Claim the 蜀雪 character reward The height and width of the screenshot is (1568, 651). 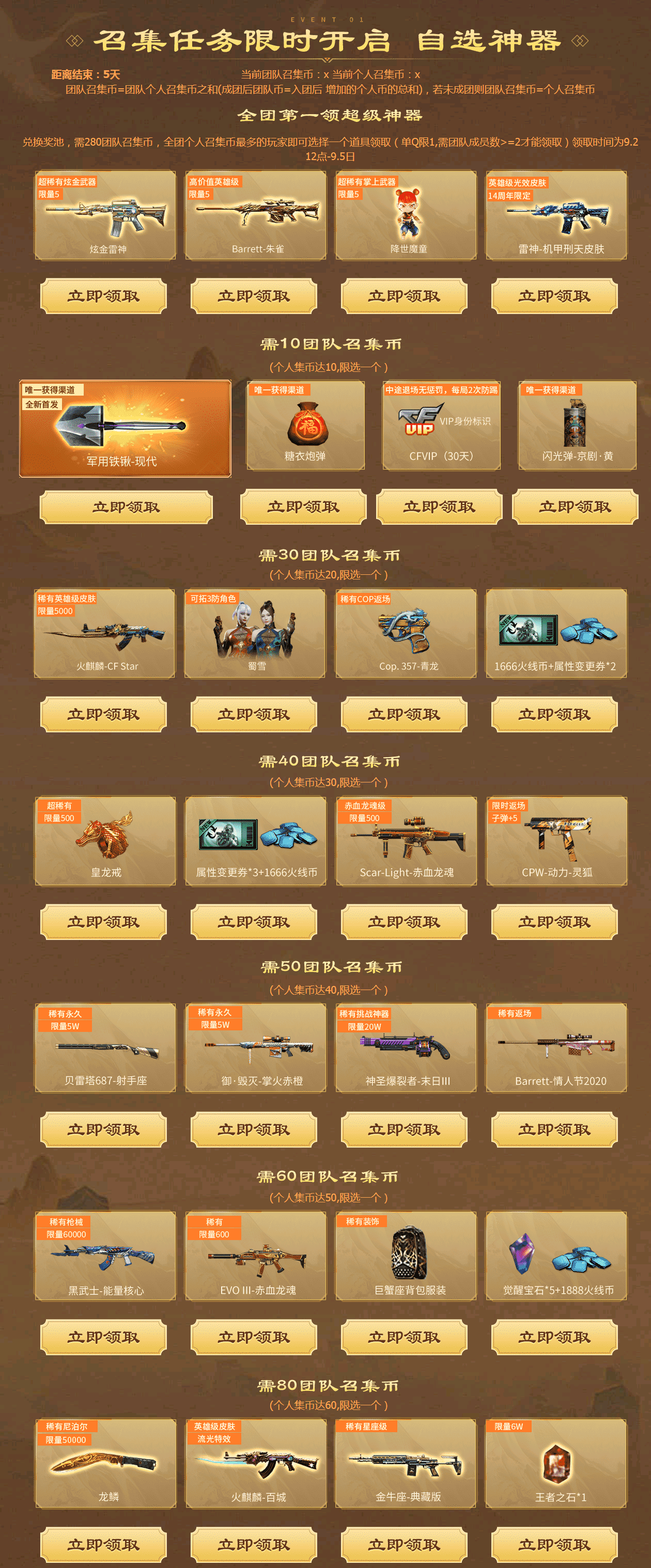click(254, 714)
